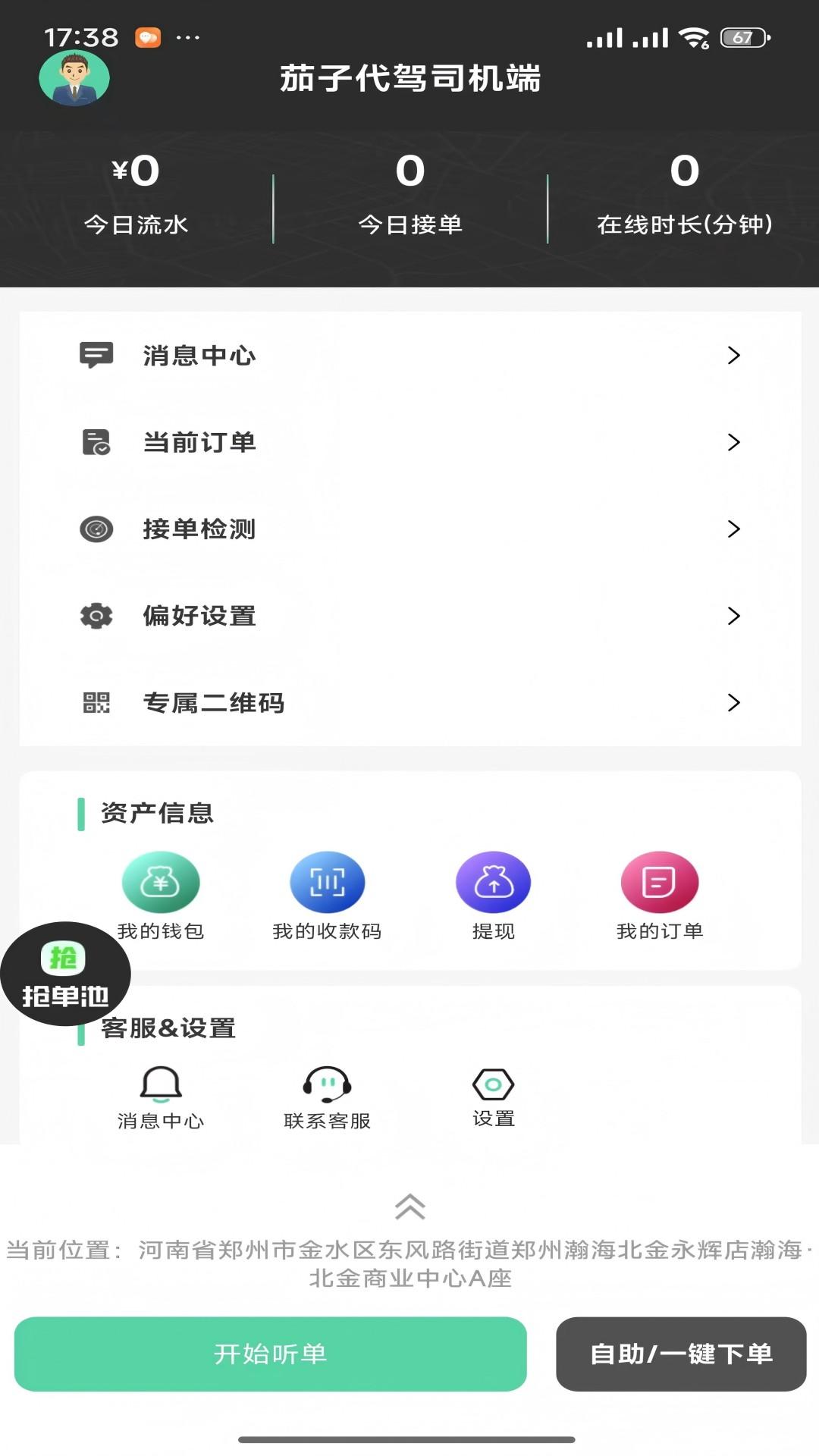The width and height of the screenshot is (819, 1456).
Task: Open the 我的收款码 QR payment icon
Action: [x=327, y=882]
